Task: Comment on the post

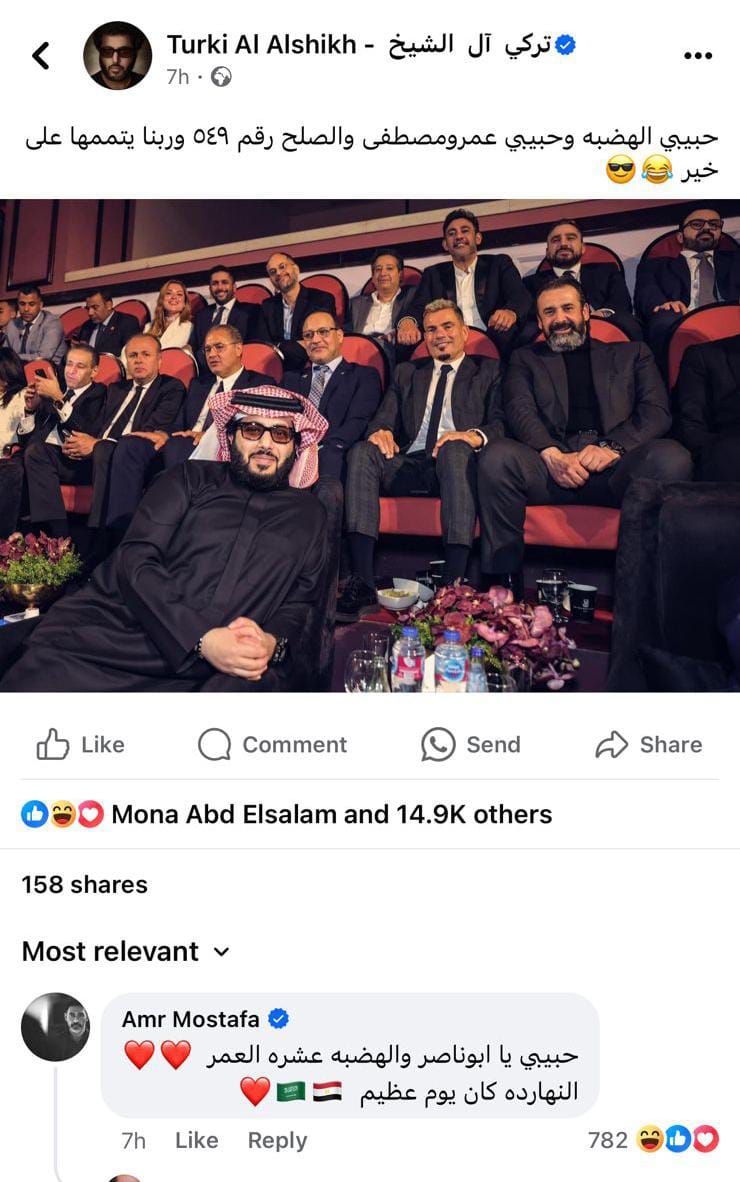Action: [x=272, y=744]
